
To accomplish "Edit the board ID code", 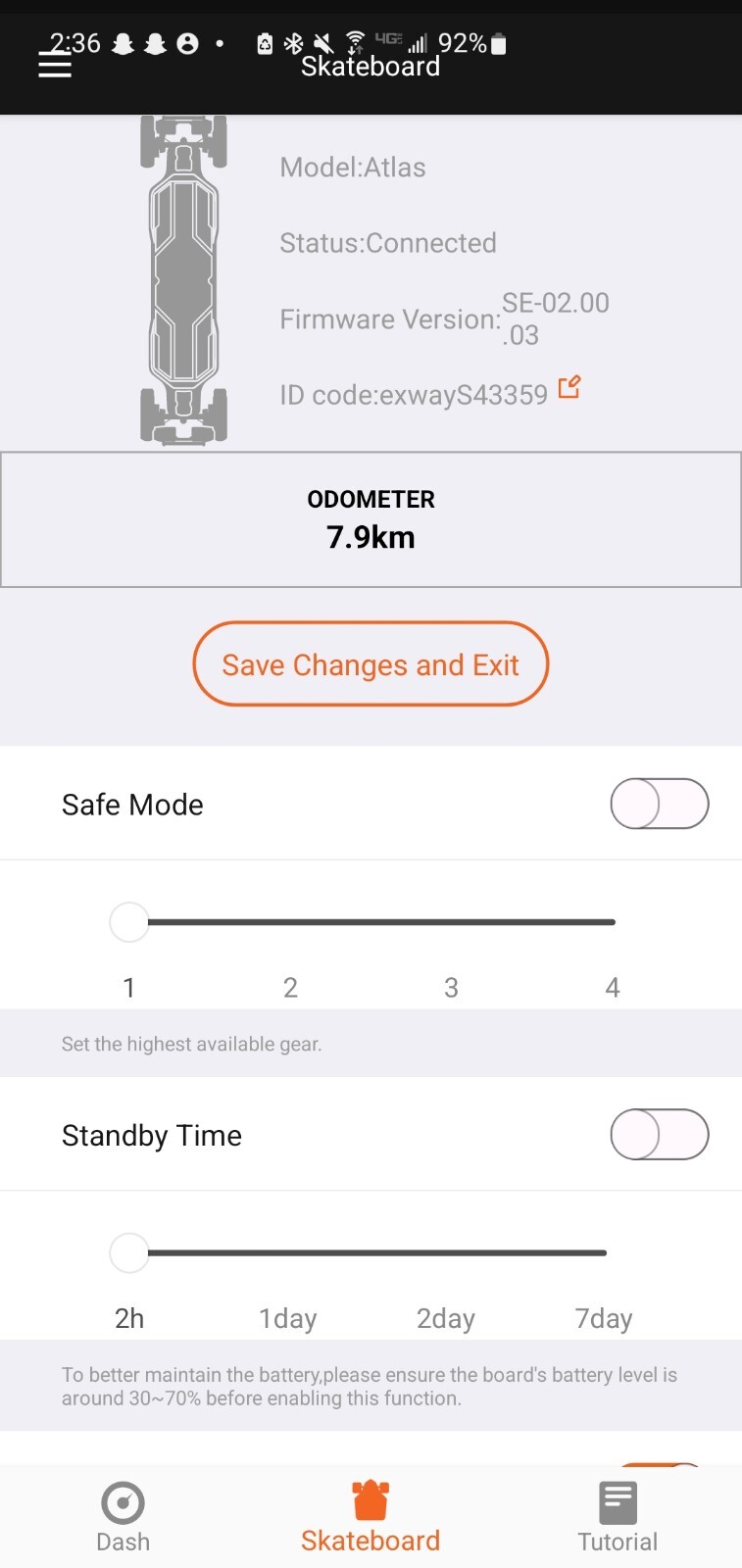I will point(569,388).
